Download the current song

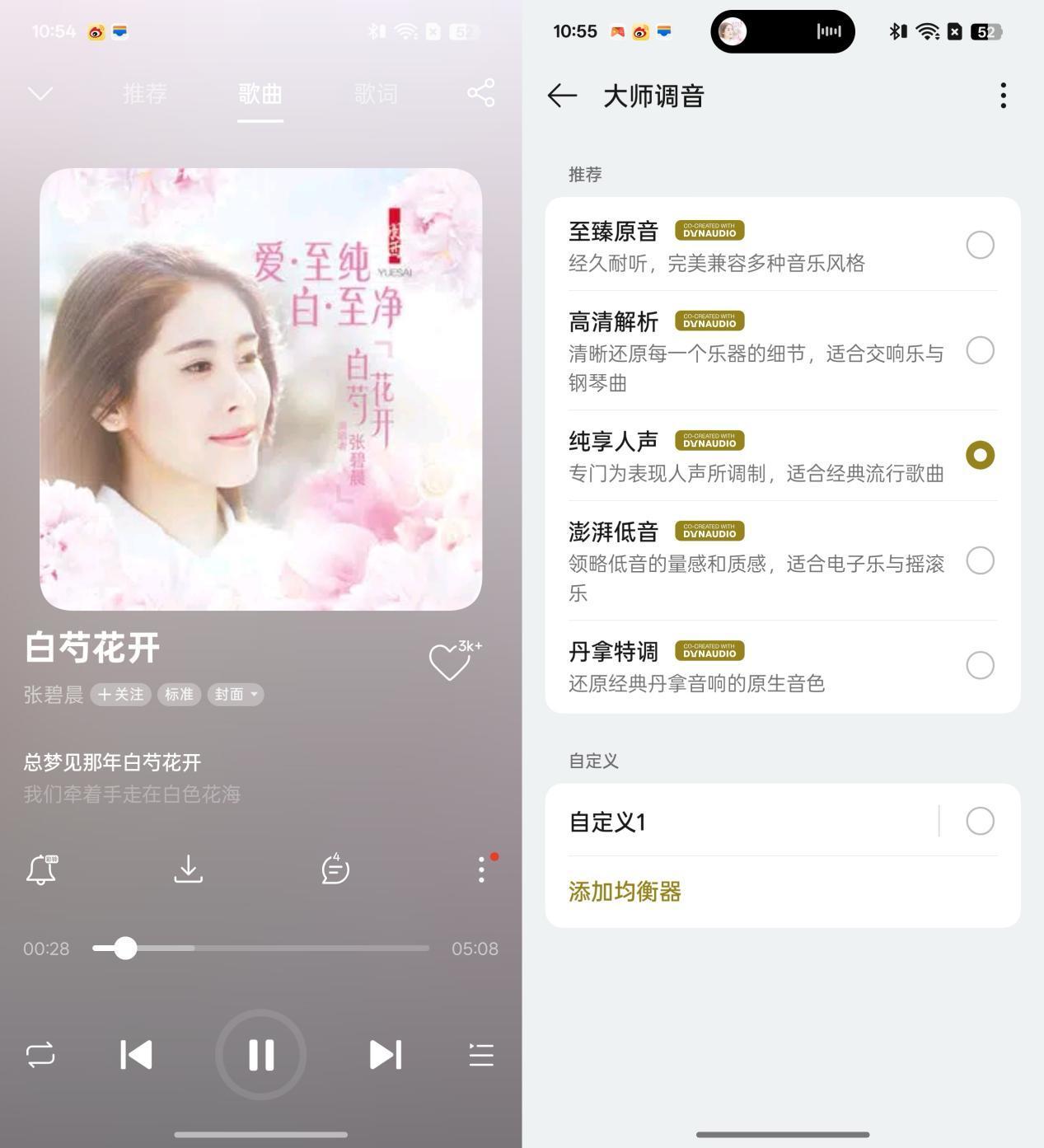coord(189,869)
